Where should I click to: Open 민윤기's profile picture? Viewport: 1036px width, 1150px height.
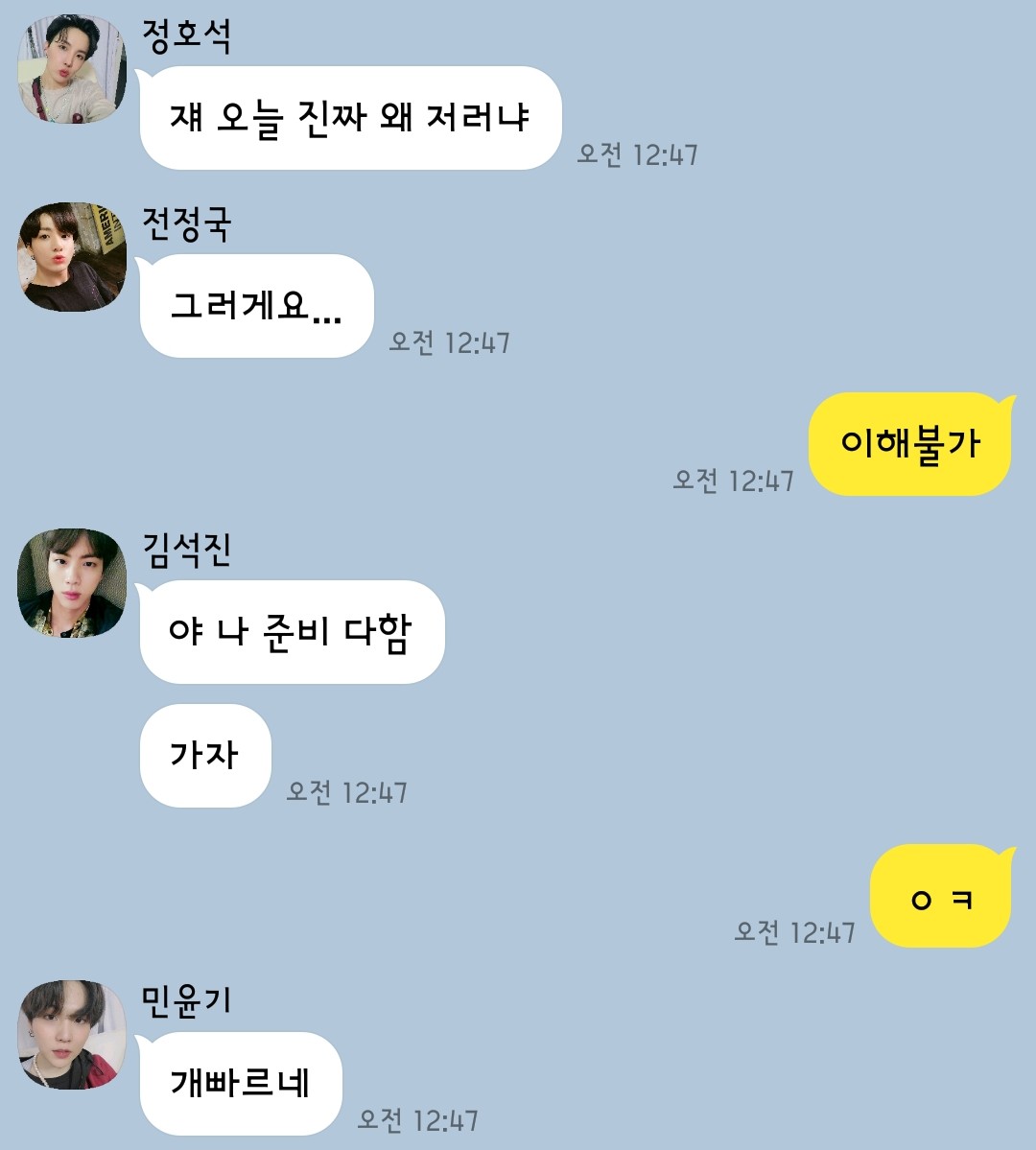pos(72,1035)
